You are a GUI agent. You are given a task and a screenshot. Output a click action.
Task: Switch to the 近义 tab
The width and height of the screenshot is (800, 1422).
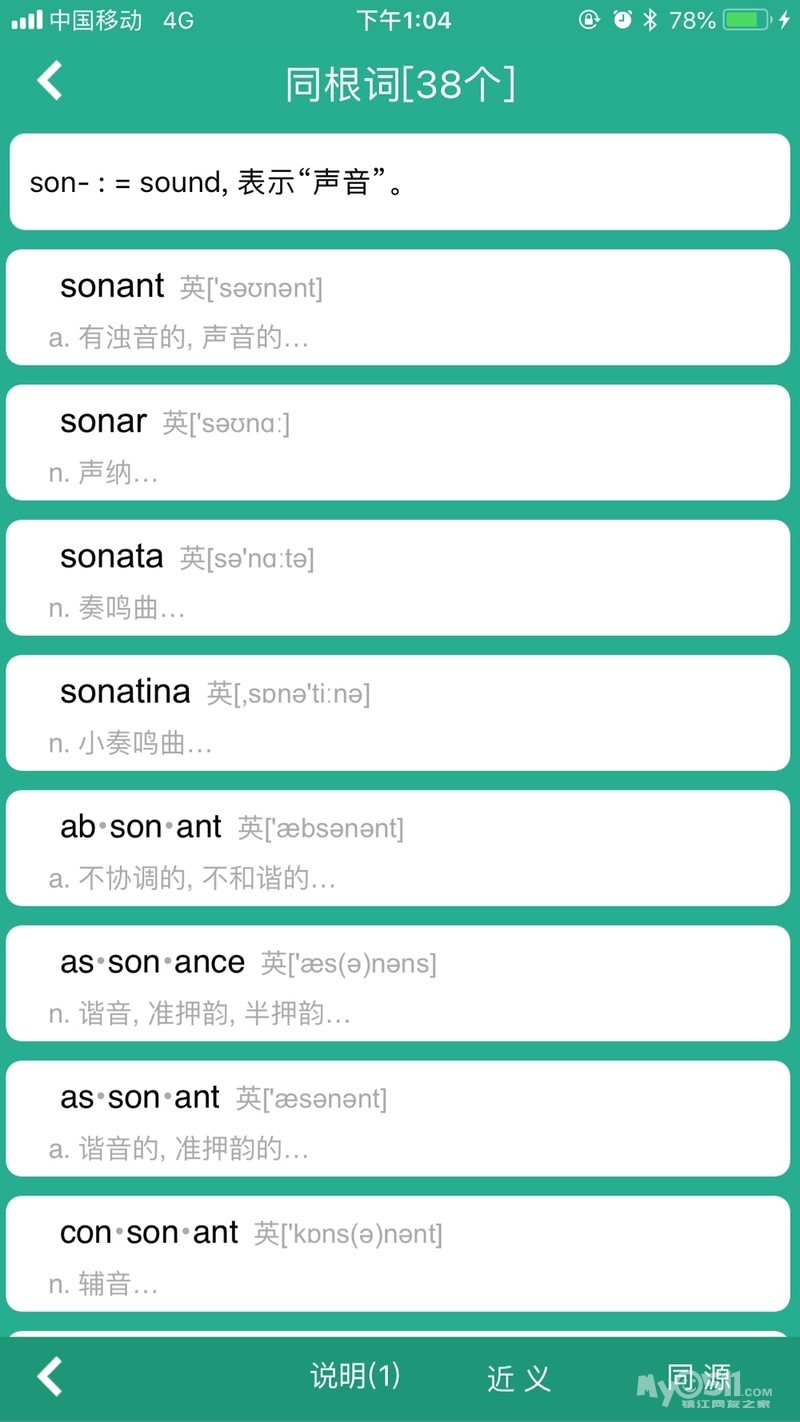tap(518, 1378)
